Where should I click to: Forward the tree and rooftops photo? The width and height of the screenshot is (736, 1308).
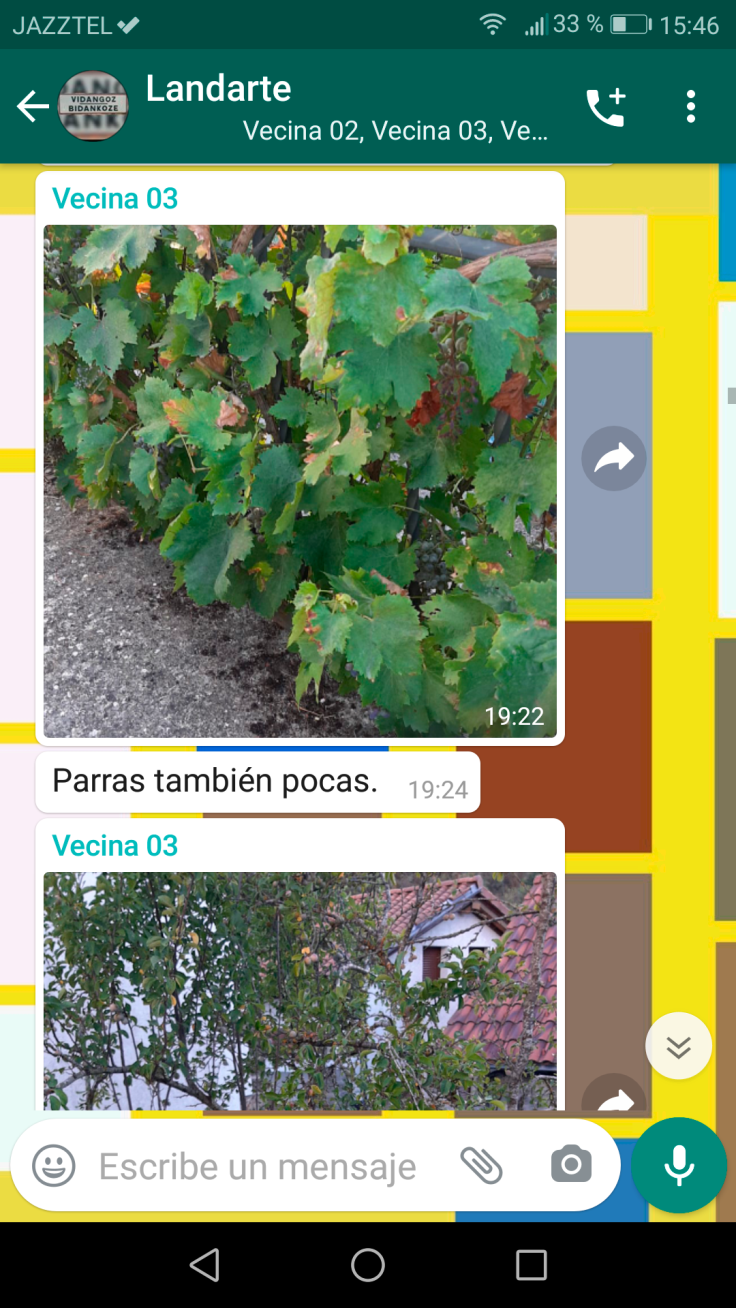tap(614, 1097)
